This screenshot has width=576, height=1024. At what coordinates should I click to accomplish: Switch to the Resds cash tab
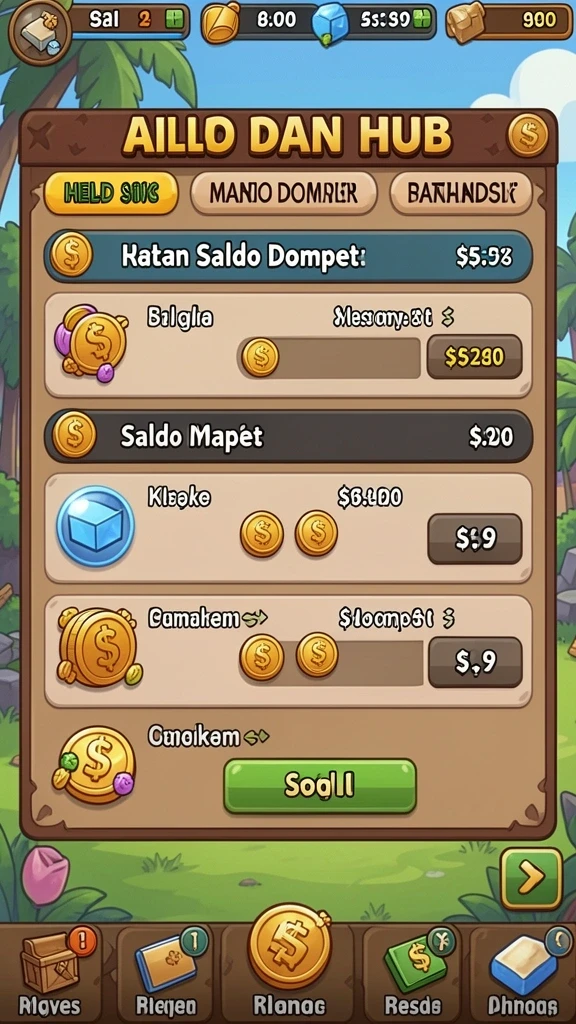point(411,974)
